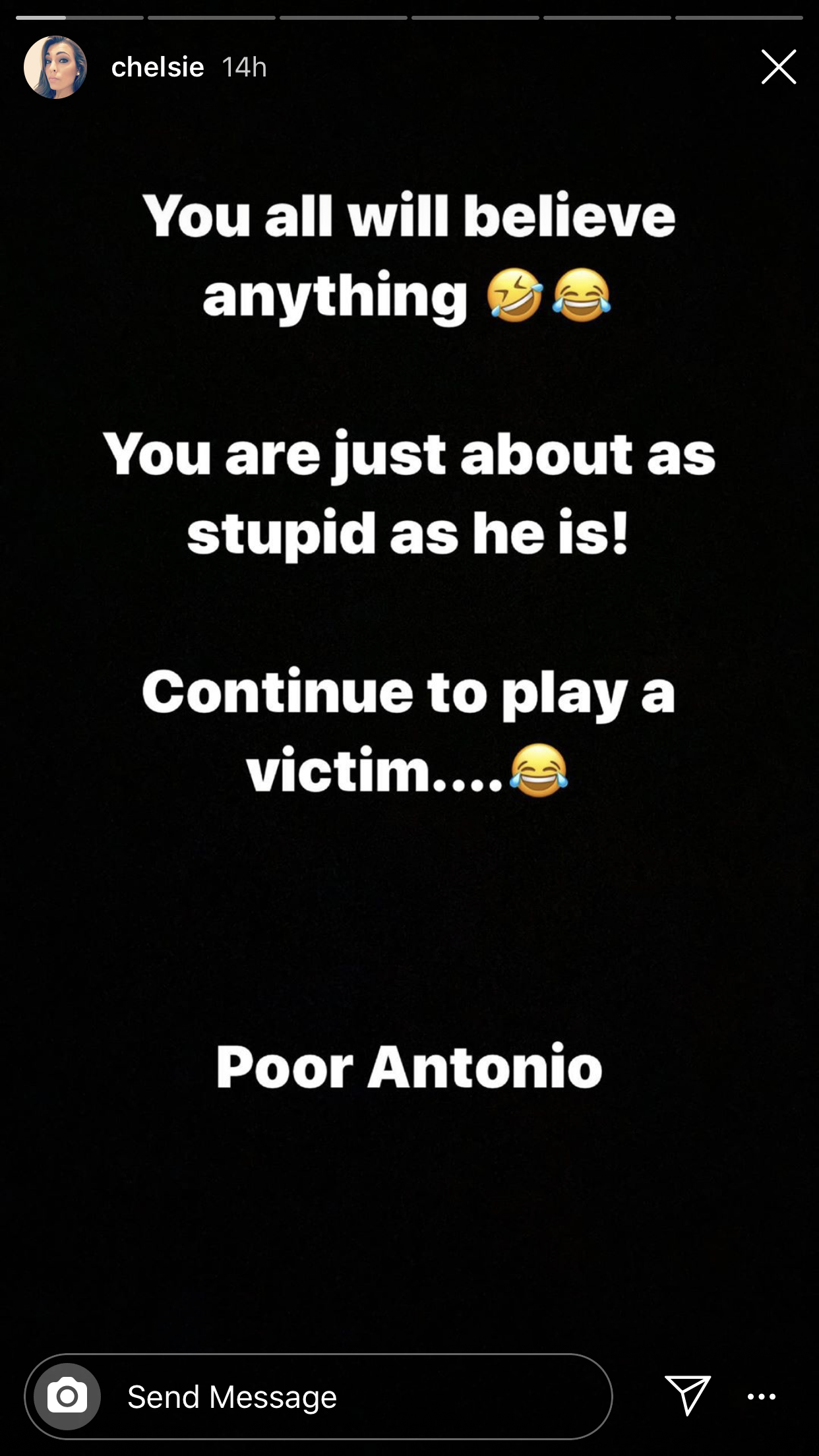The width and height of the screenshot is (819, 1456).
Task: Share this story via direct message
Action: click(687, 1395)
